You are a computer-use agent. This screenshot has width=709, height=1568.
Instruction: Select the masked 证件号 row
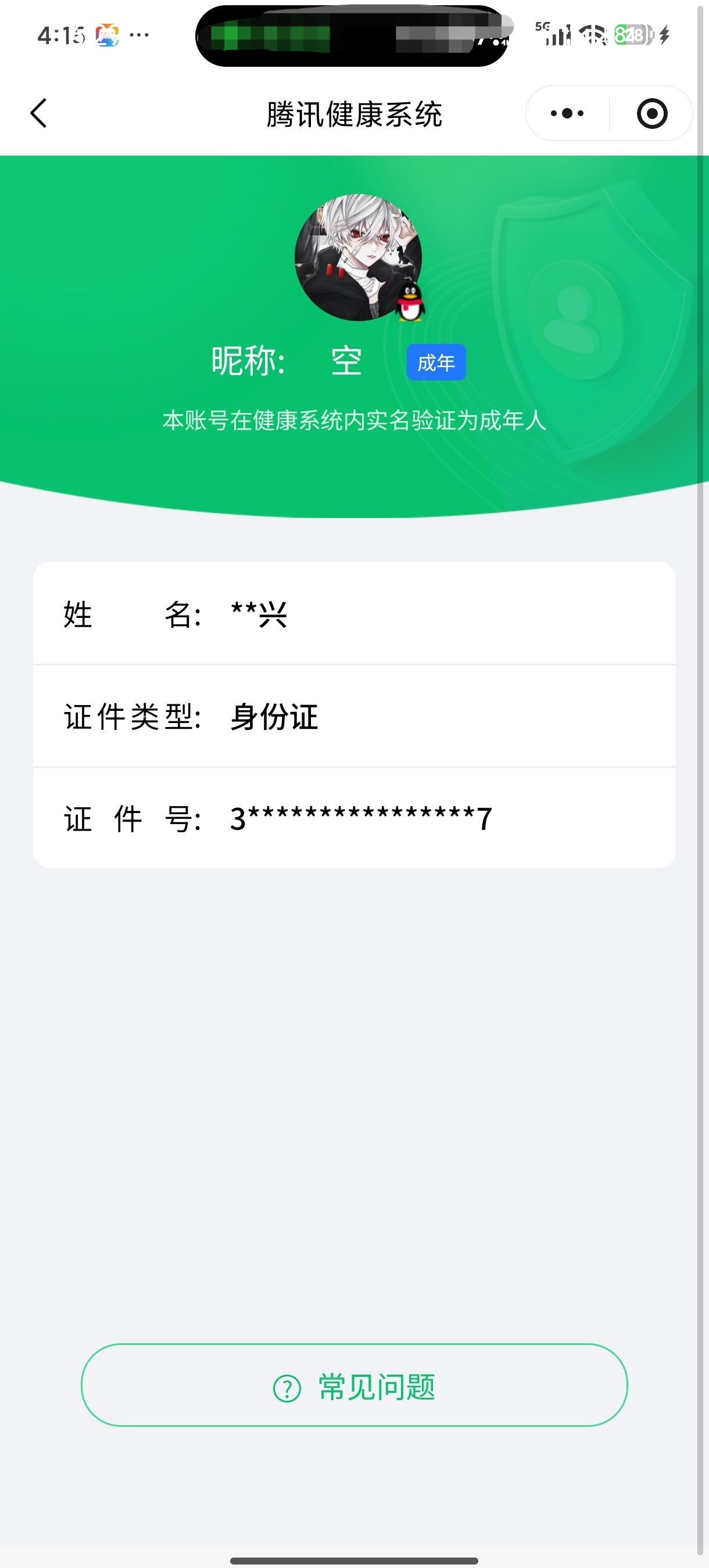click(x=354, y=819)
